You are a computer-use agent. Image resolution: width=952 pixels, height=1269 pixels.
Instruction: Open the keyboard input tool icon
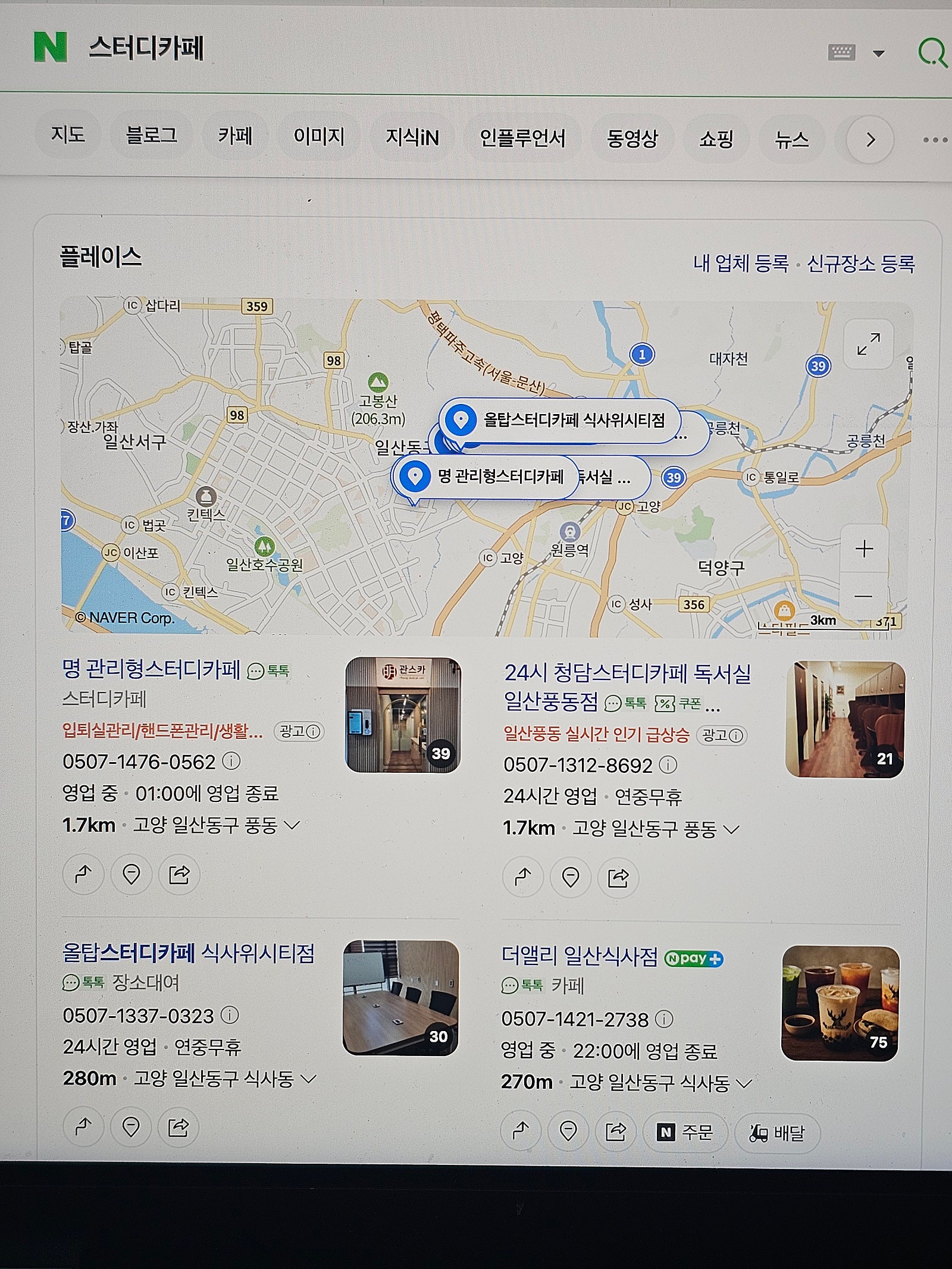tap(841, 53)
